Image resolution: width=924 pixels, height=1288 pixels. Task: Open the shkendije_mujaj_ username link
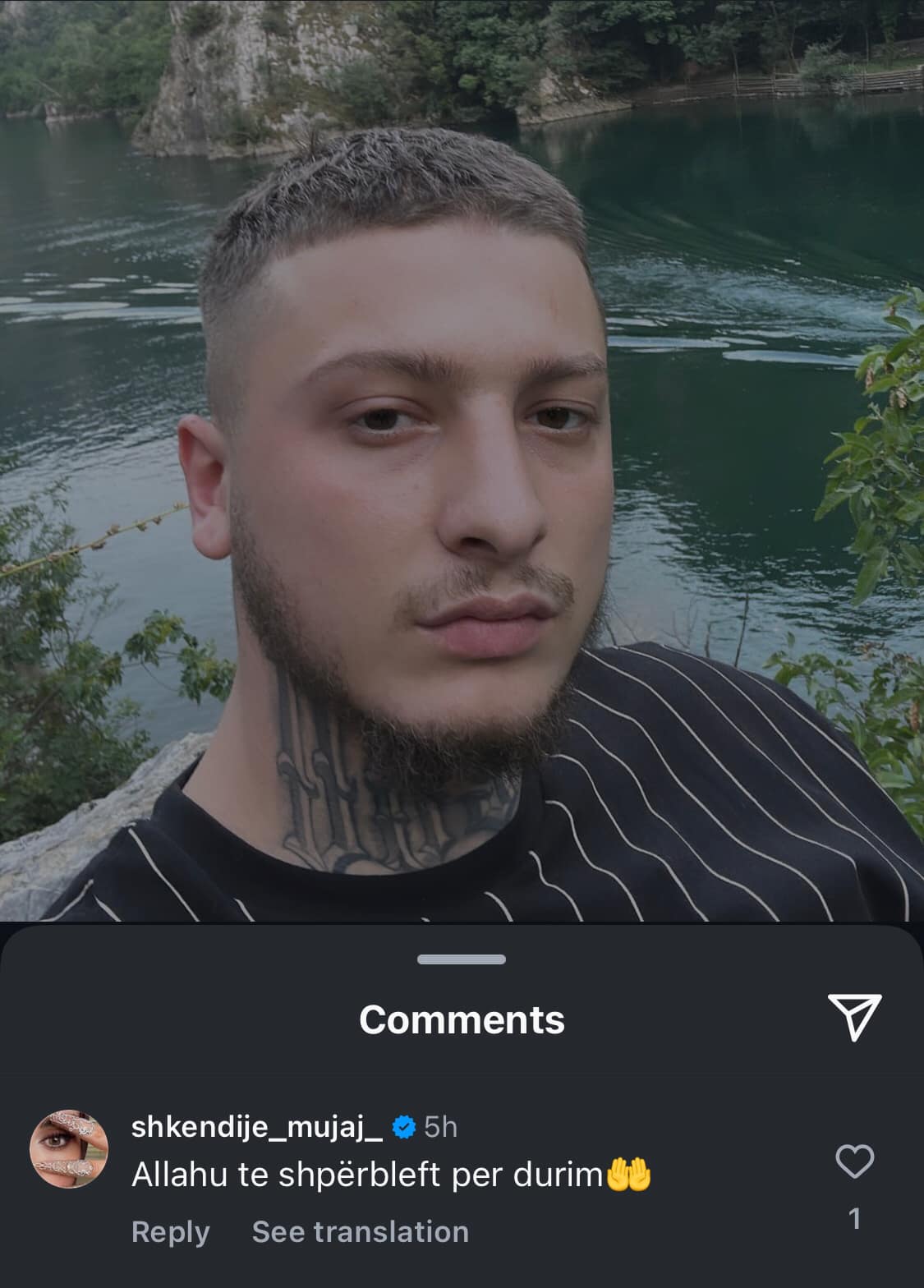click(x=256, y=1127)
